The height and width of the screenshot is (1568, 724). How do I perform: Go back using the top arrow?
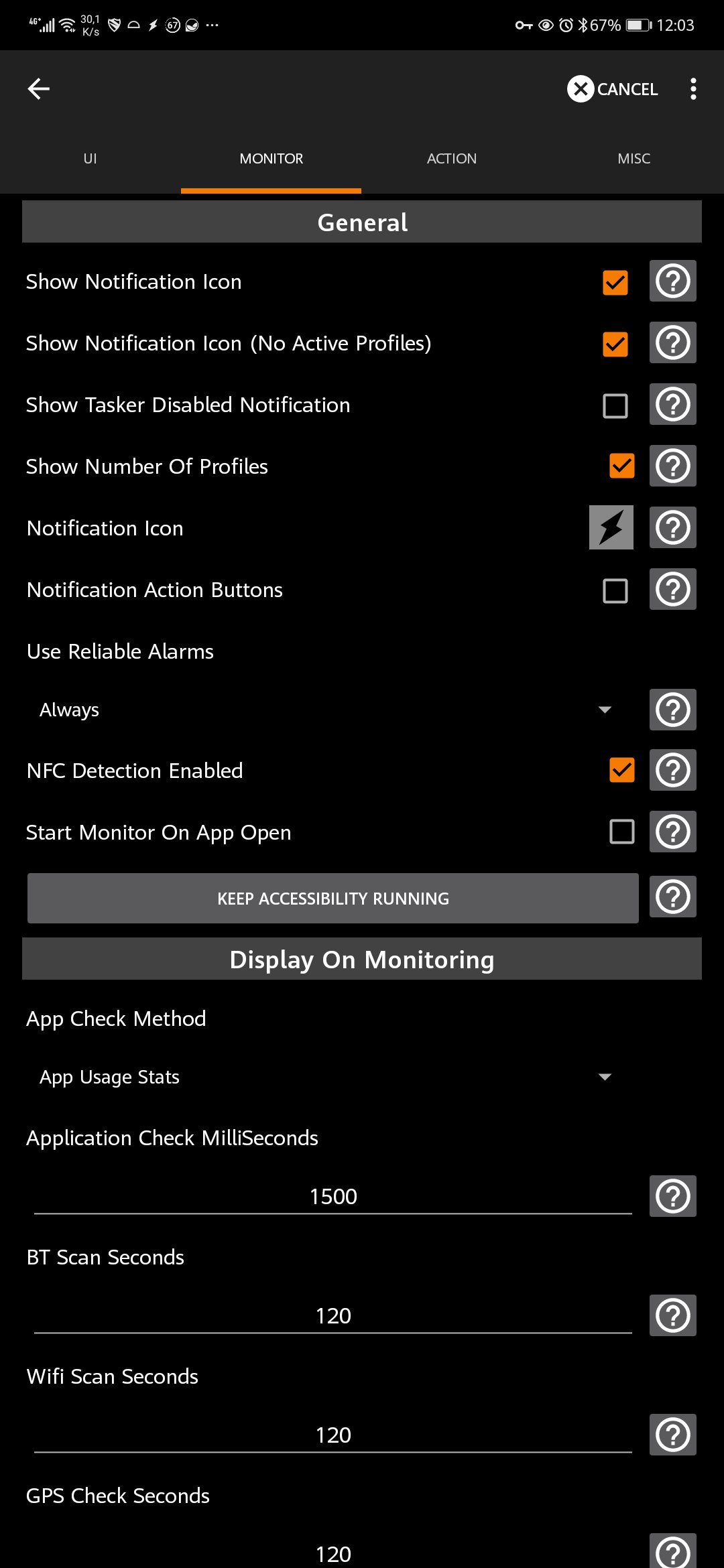39,88
